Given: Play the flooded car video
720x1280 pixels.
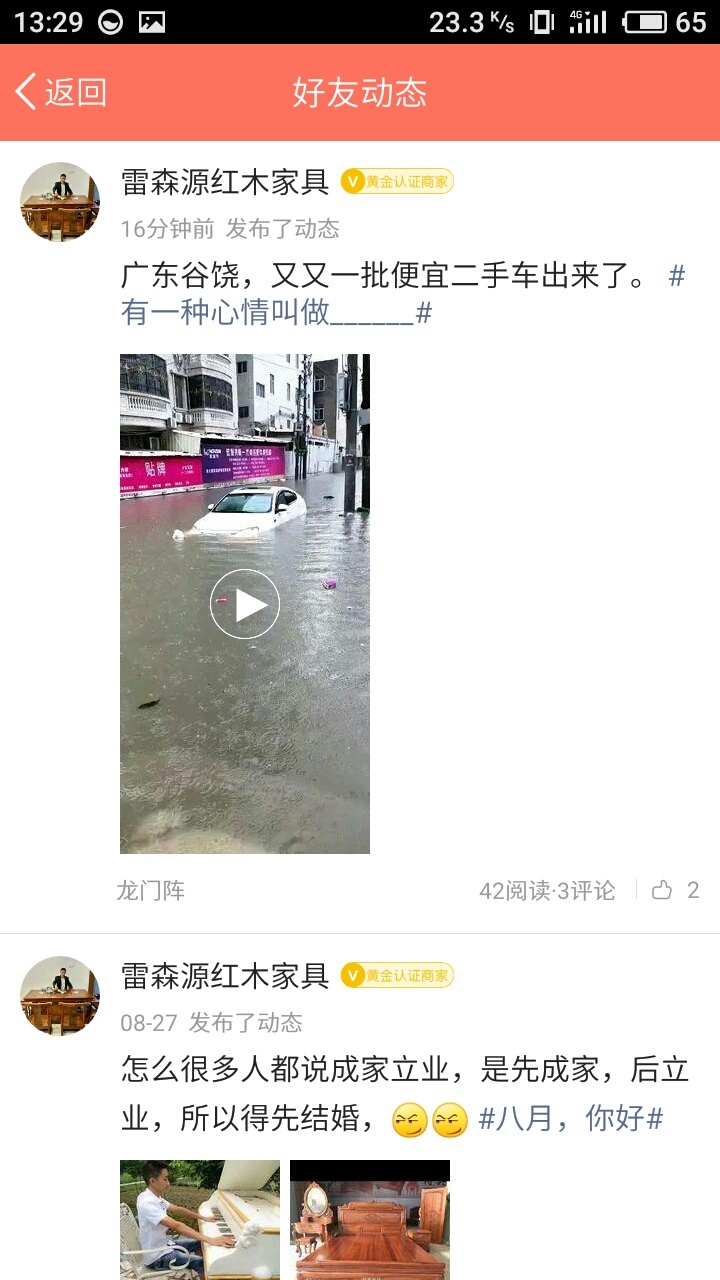Looking at the screenshot, I should (245, 604).
